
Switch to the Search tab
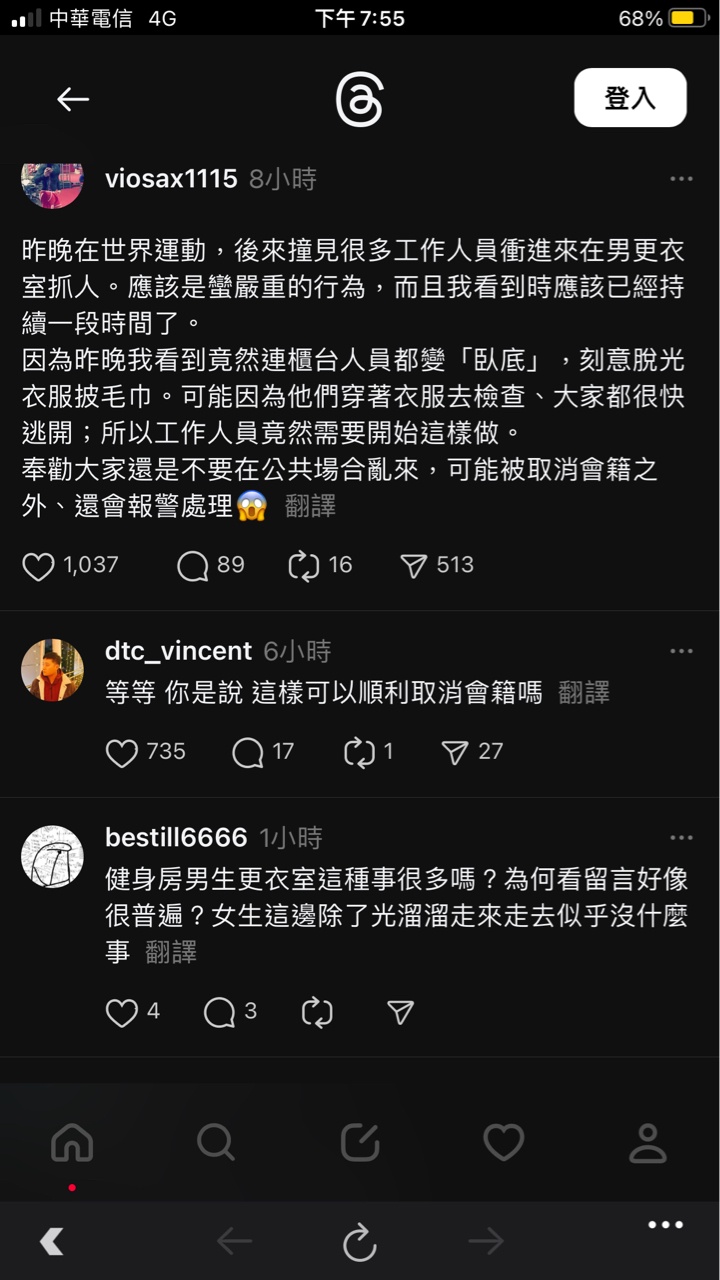coord(216,1142)
